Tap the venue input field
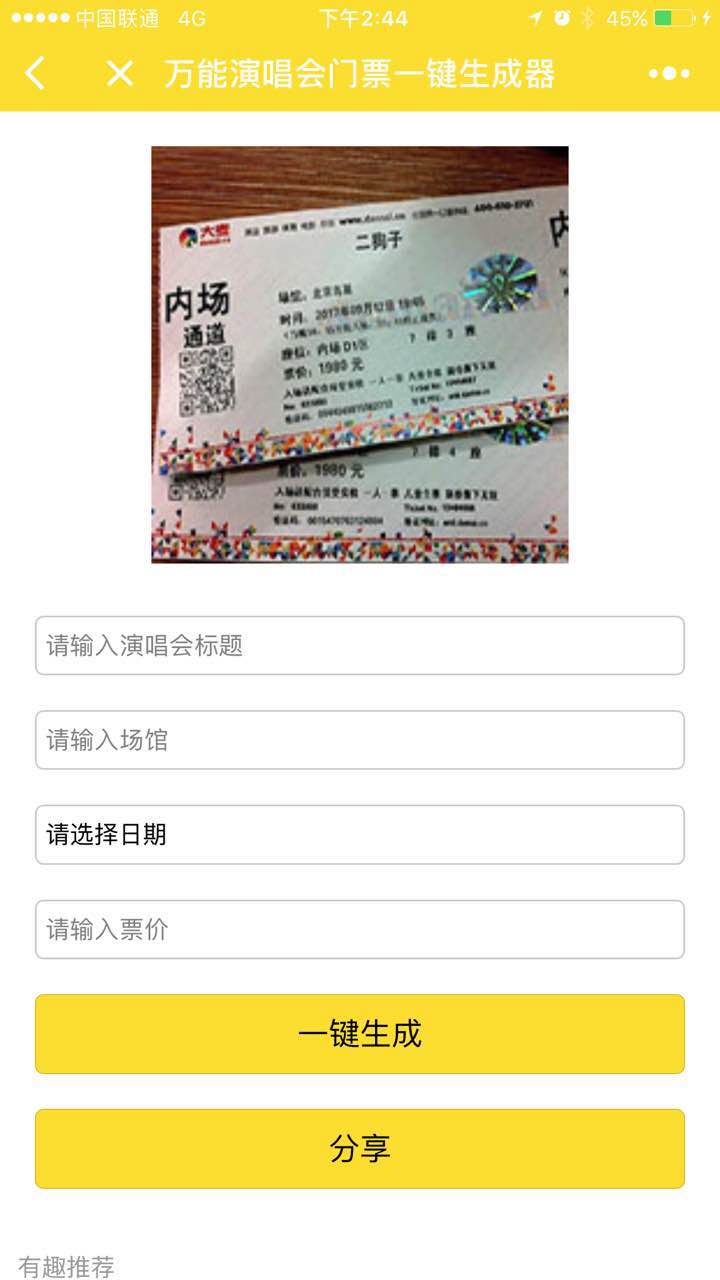The height and width of the screenshot is (1280, 720). tap(360, 740)
